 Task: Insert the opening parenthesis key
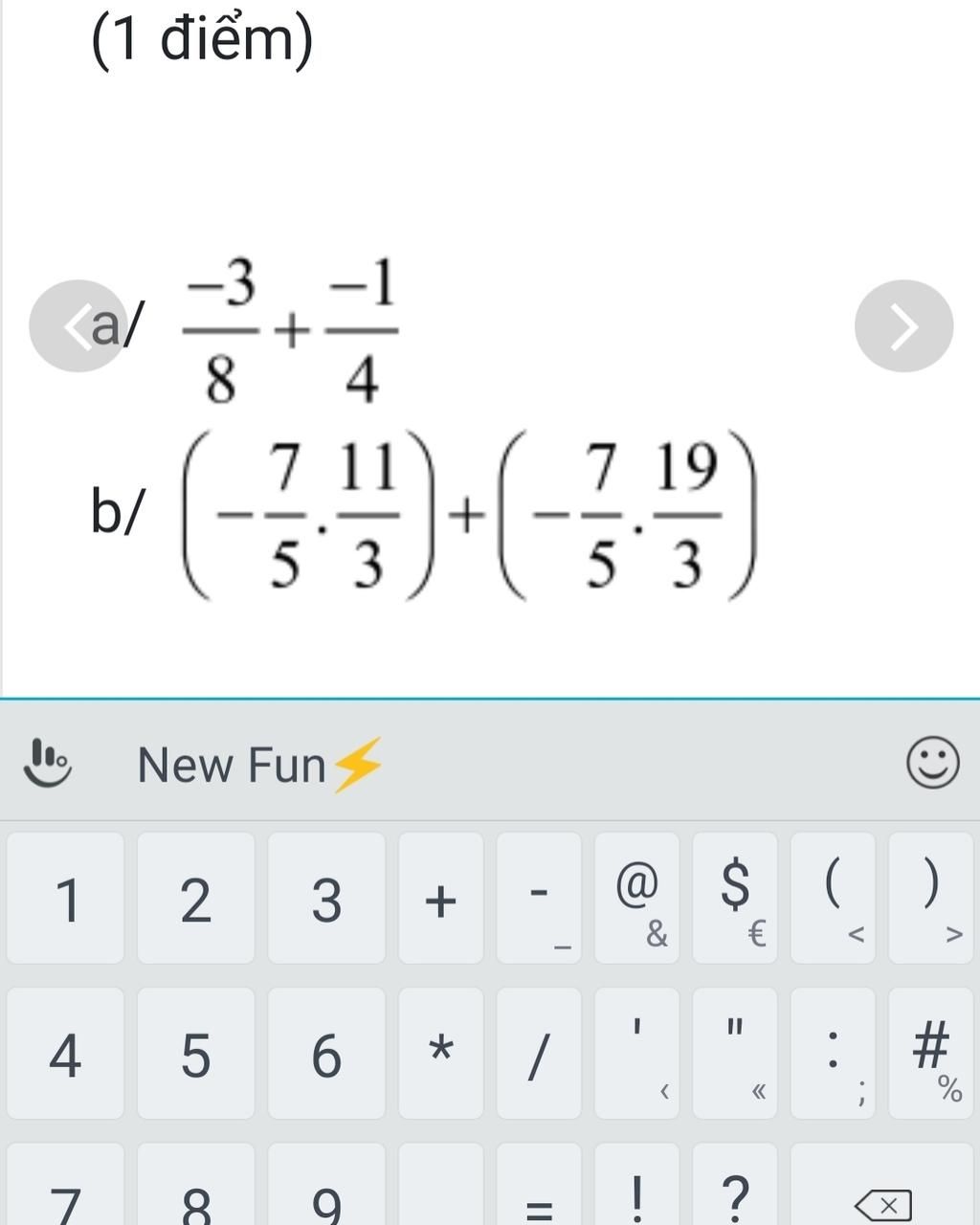point(833,898)
